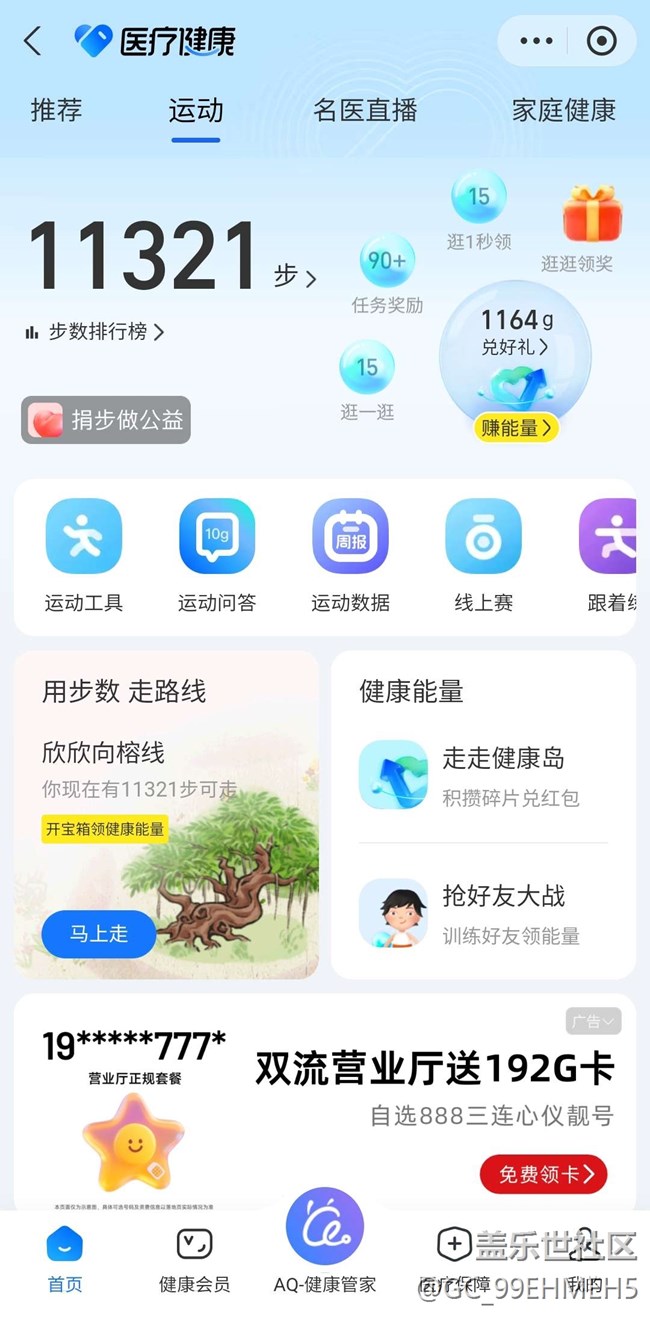Viewport: 650px width, 1323px height.
Task: Go back using the top-left arrow
Action: [x=33, y=41]
